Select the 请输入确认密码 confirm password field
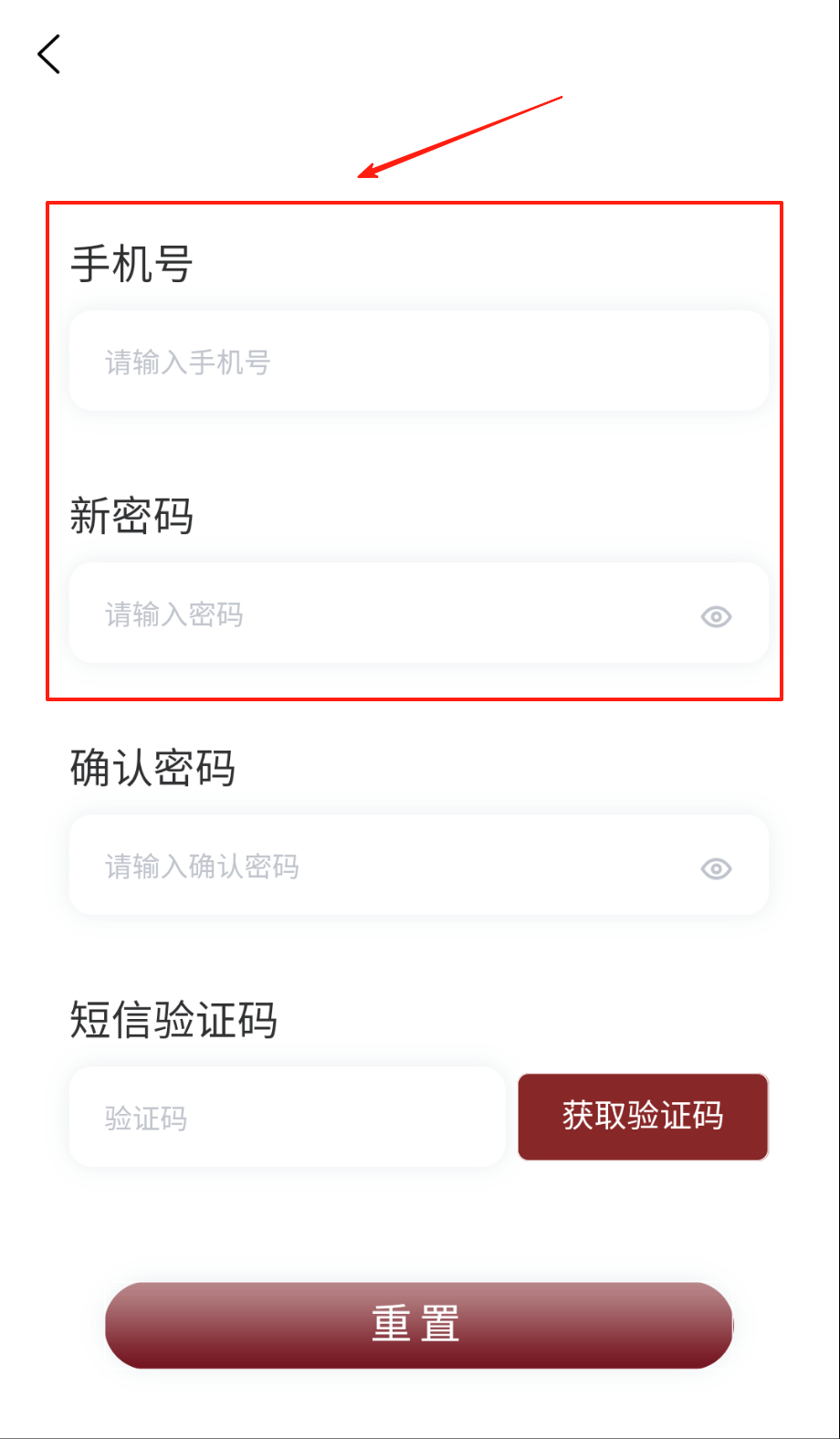The image size is (840, 1439). [x=383, y=866]
